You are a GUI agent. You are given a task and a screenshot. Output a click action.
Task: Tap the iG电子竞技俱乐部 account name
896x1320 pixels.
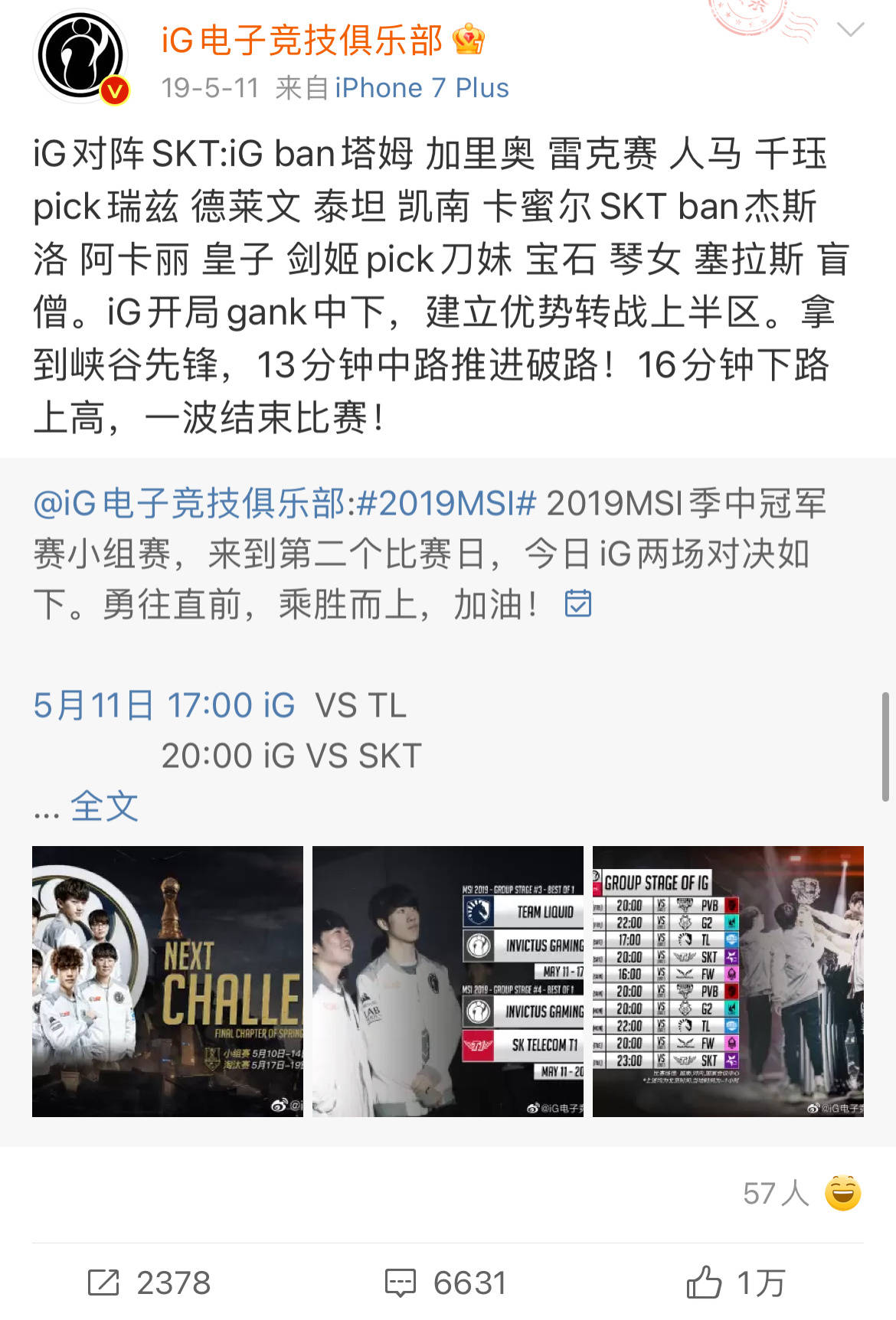tap(302, 40)
